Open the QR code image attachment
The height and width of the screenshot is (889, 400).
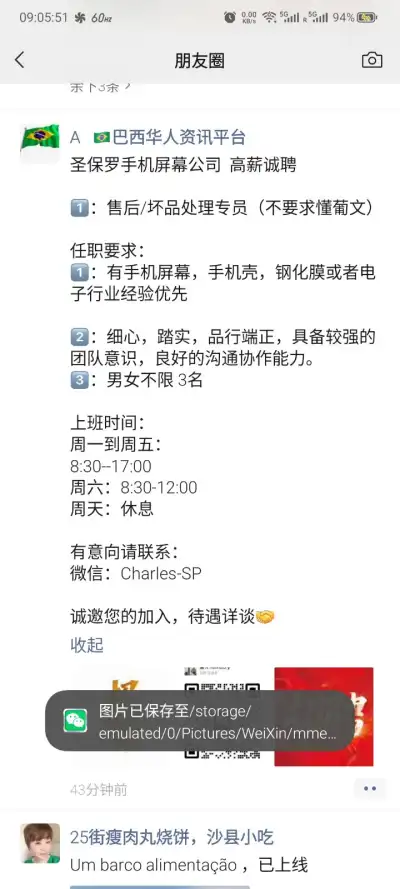coord(222,717)
